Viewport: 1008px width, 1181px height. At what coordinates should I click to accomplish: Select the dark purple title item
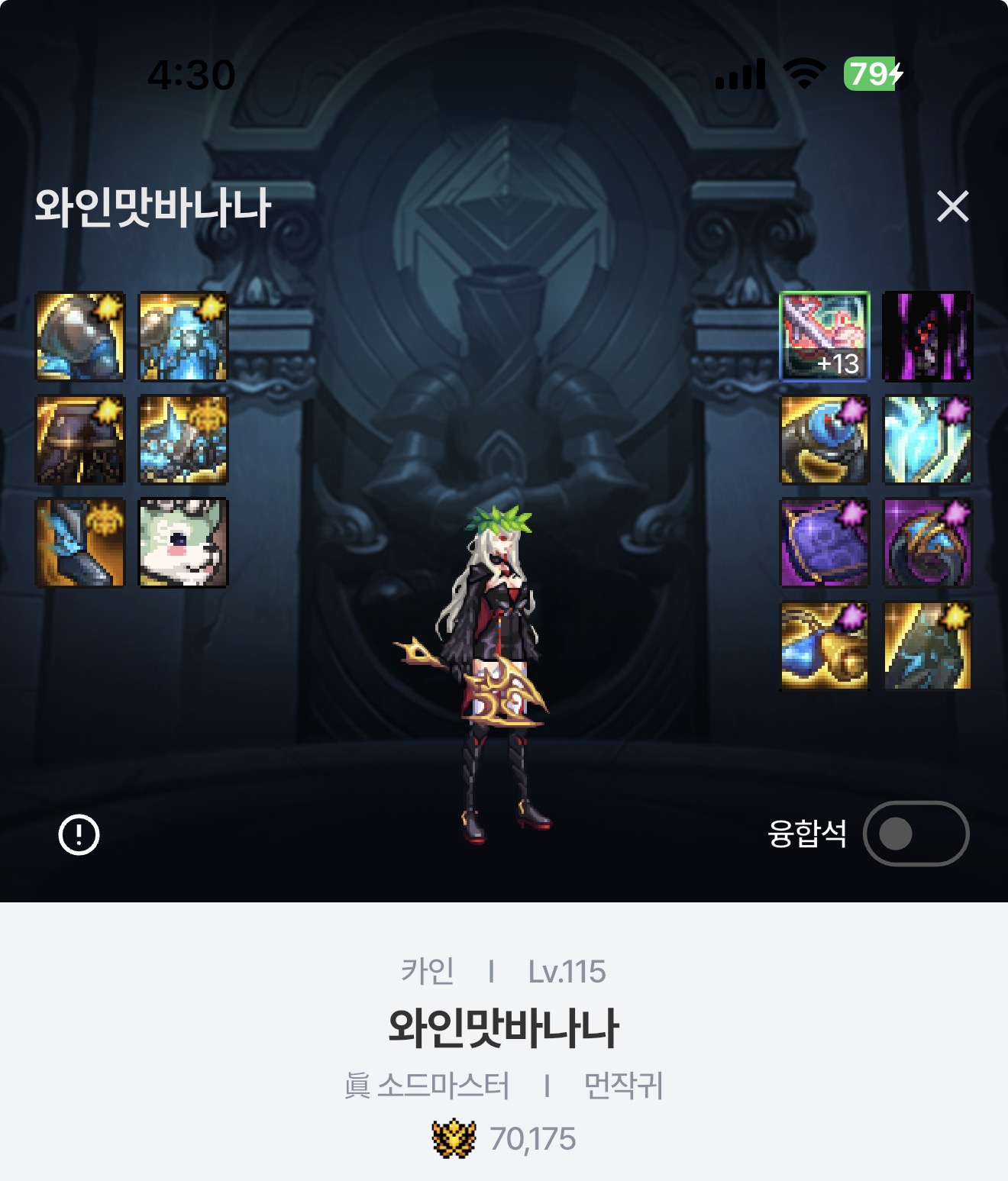click(927, 336)
